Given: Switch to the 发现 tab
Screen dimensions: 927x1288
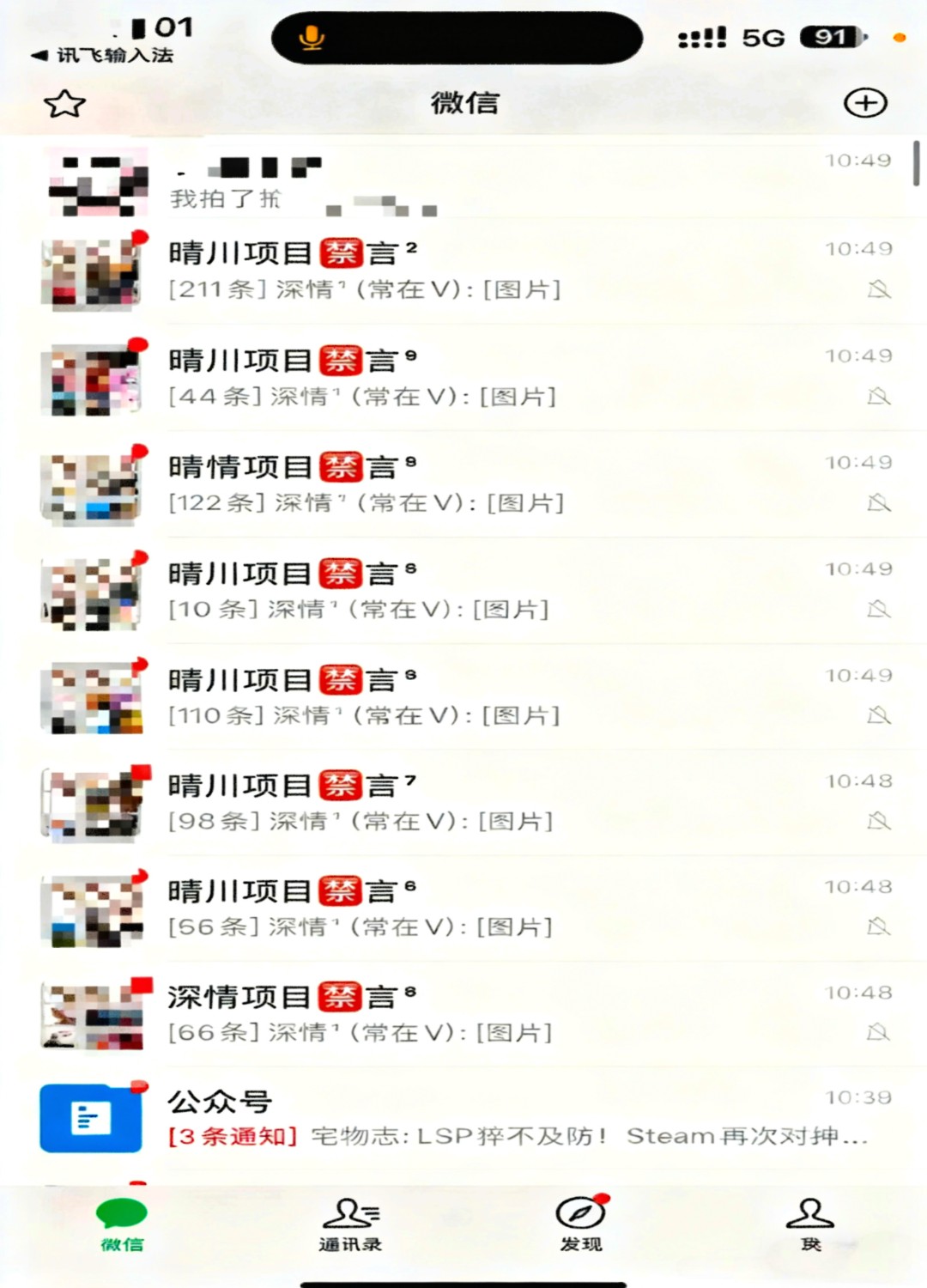Looking at the screenshot, I should tap(581, 1224).
